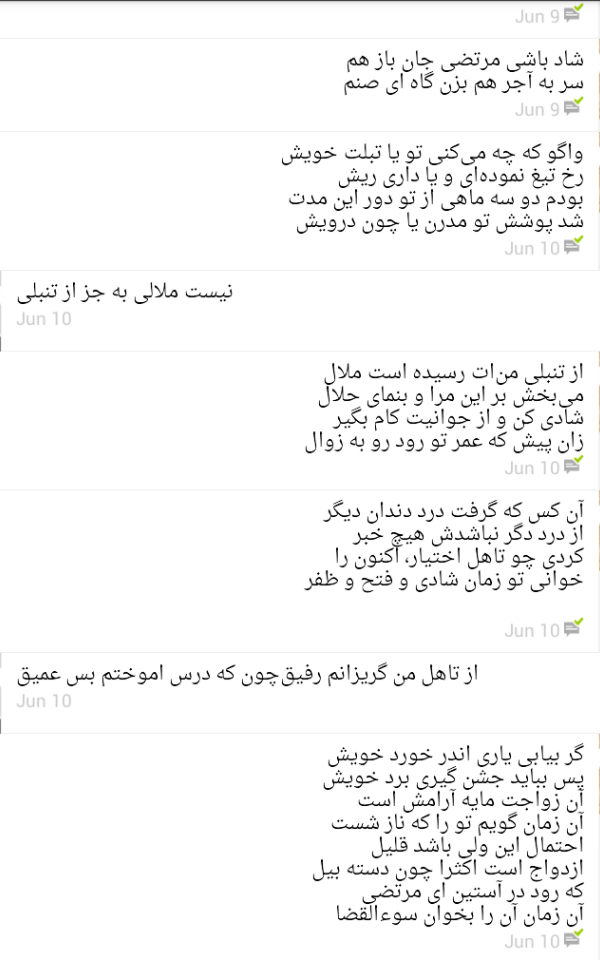
Task: Open the received message نیست ملالی به جز از تنبلی
Action: coord(125,293)
